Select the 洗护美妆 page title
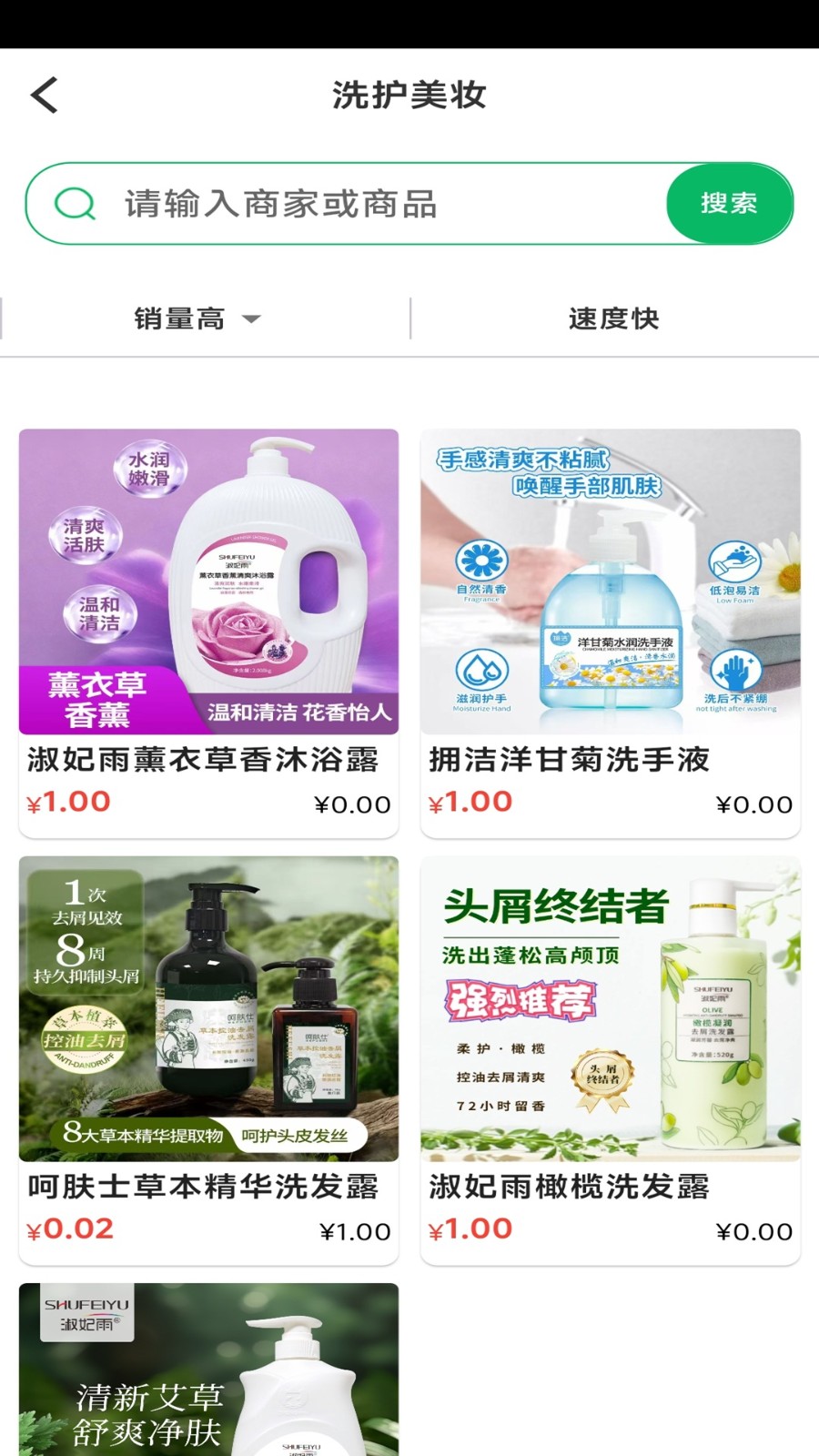The image size is (819, 1456). tap(409, 94)
